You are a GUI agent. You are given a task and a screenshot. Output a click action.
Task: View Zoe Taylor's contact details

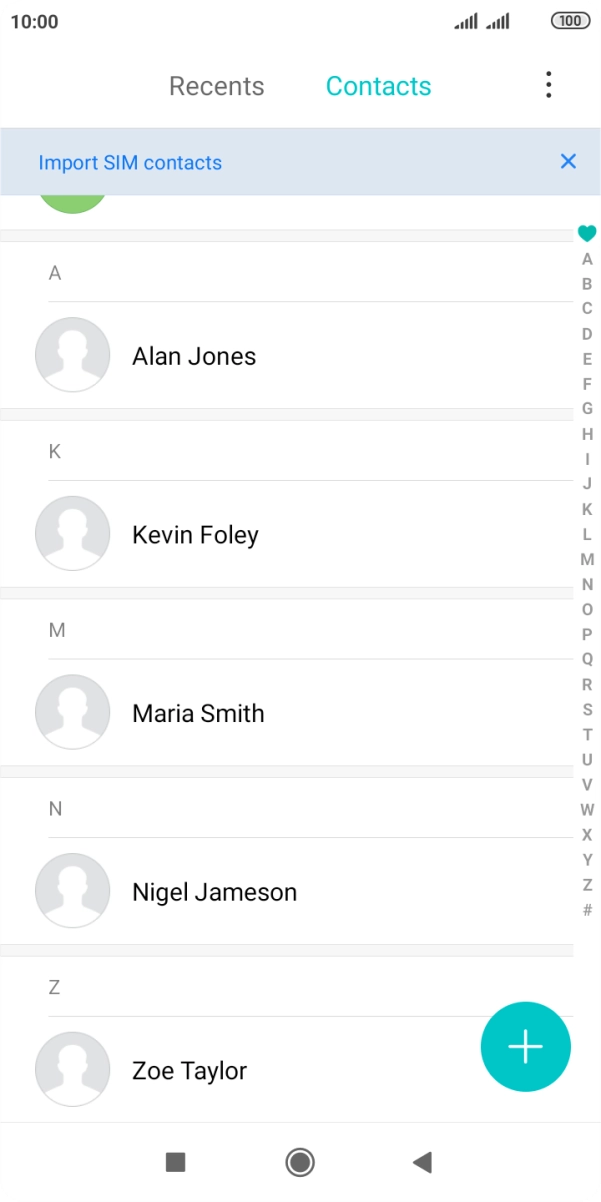(189, 1071)
